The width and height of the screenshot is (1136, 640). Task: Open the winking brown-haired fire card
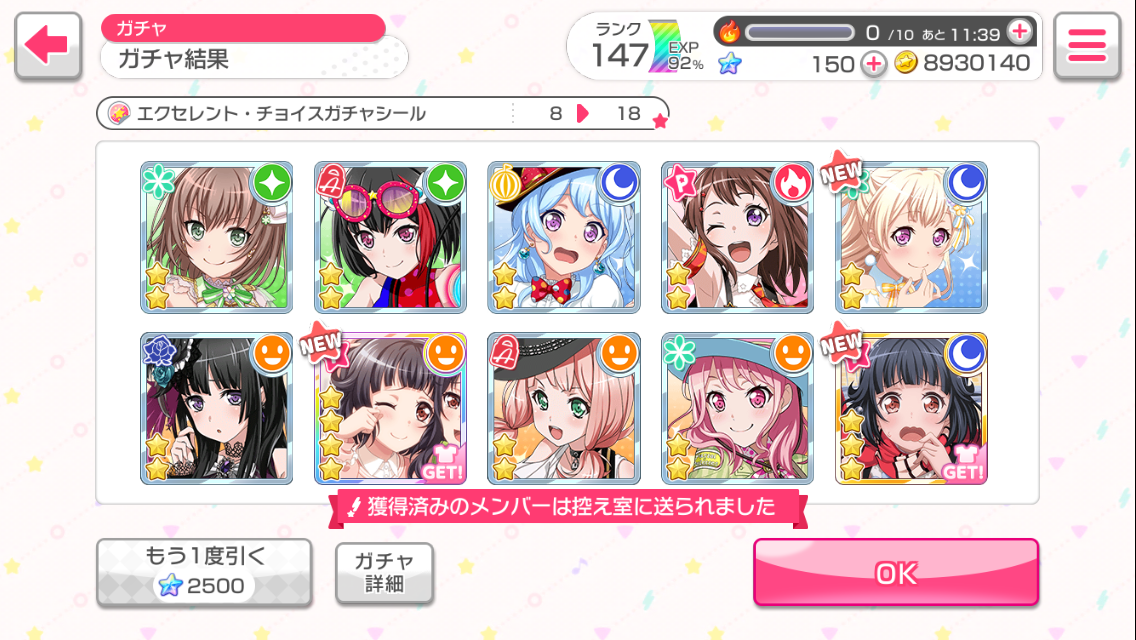[x=738, y=237]
